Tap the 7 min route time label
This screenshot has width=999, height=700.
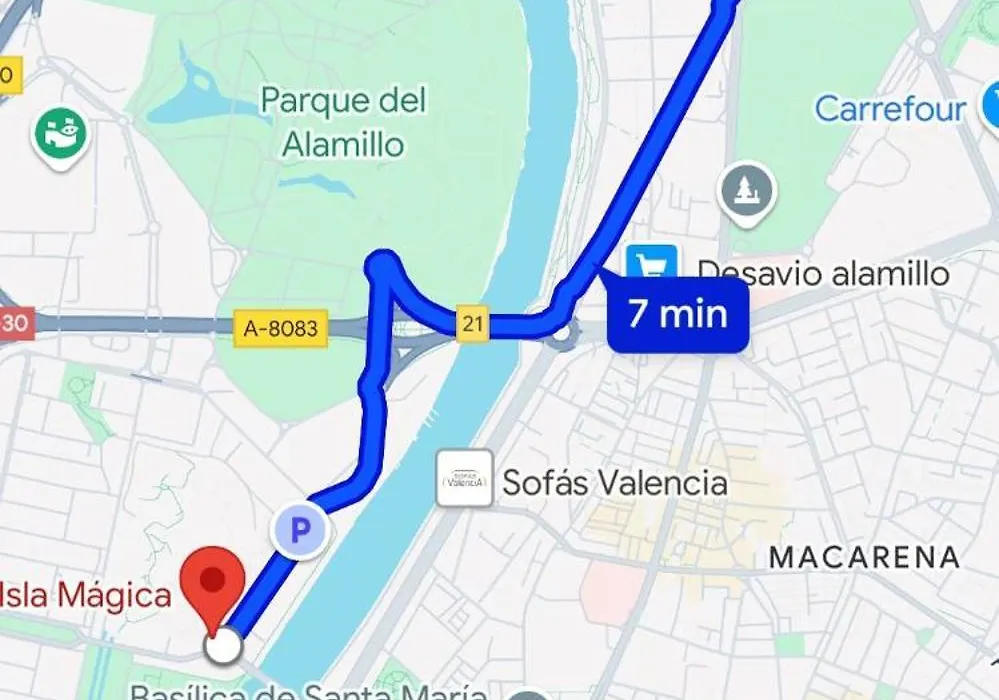(x=677, y=314)
